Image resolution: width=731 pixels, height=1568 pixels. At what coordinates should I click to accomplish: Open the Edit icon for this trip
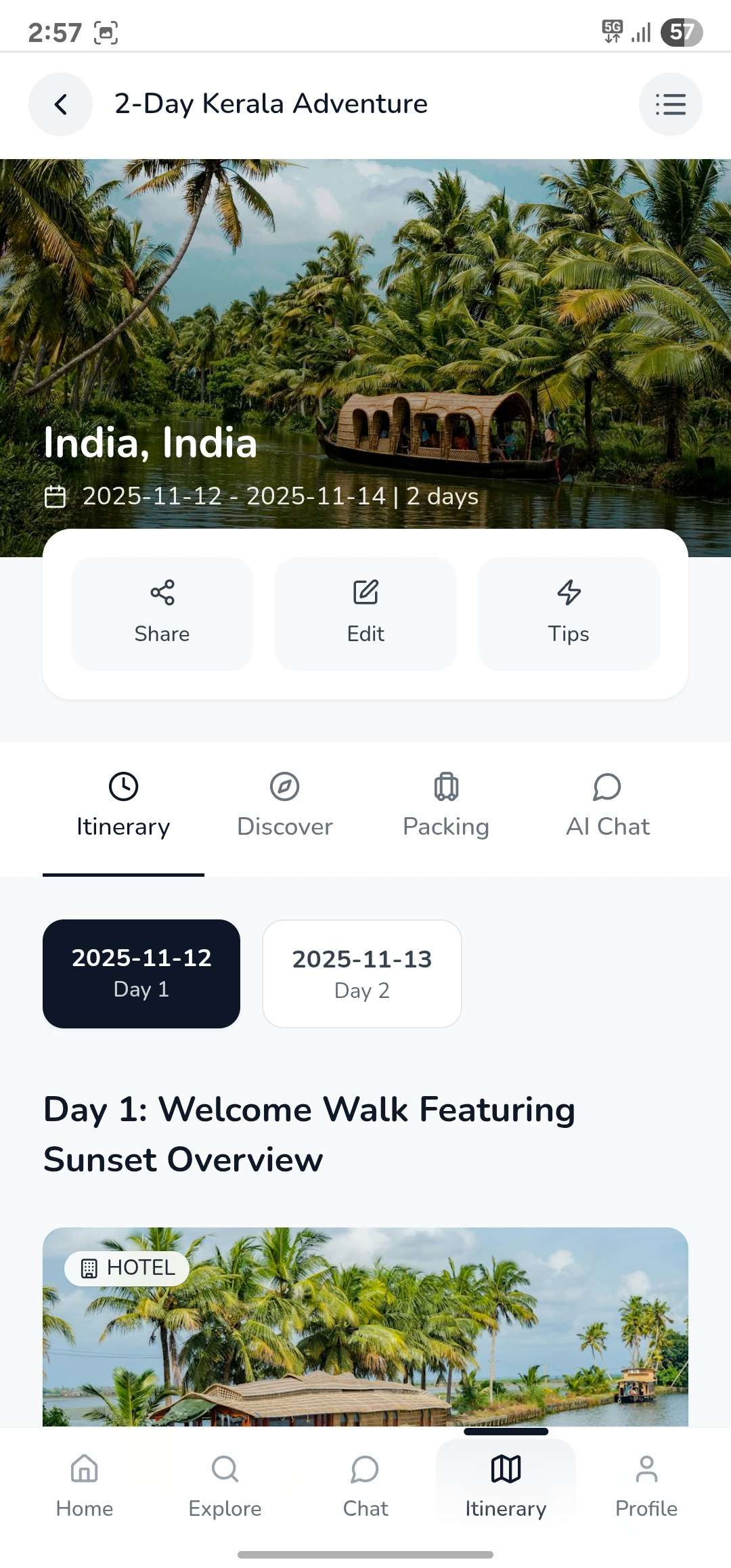coord(365,592)
